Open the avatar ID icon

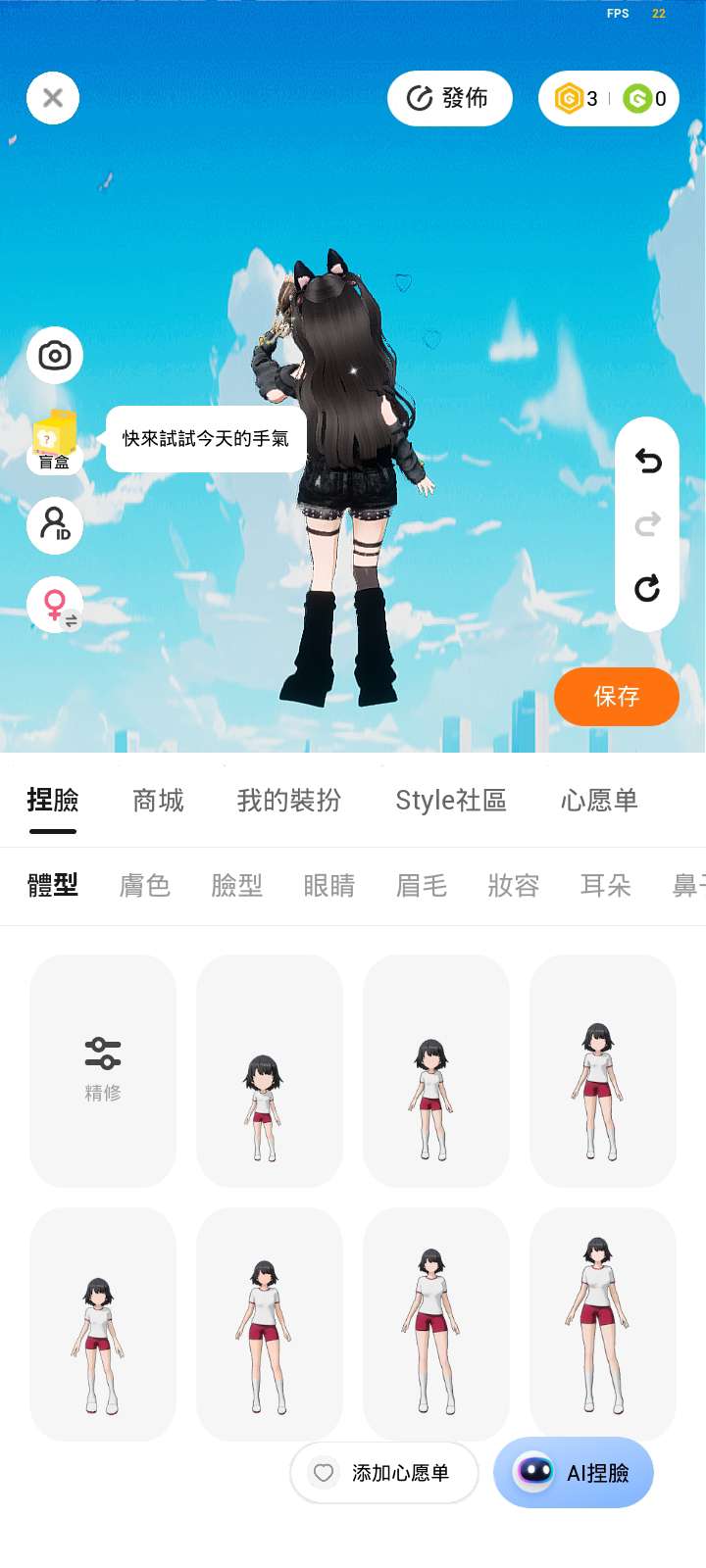coord(55,524)
